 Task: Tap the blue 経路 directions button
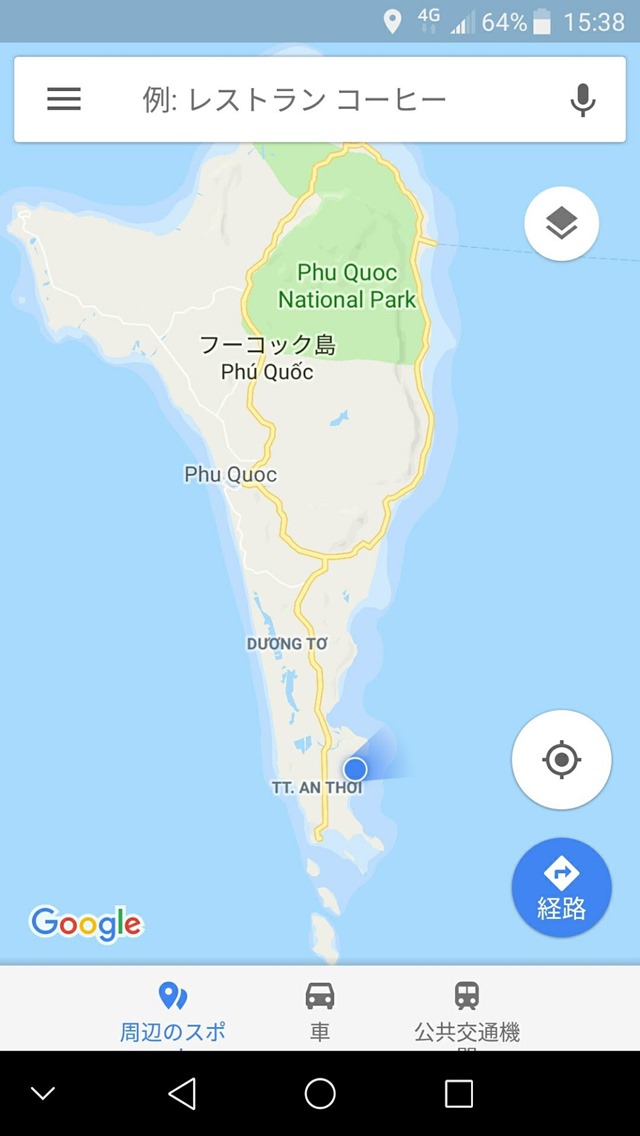(561, 888)
